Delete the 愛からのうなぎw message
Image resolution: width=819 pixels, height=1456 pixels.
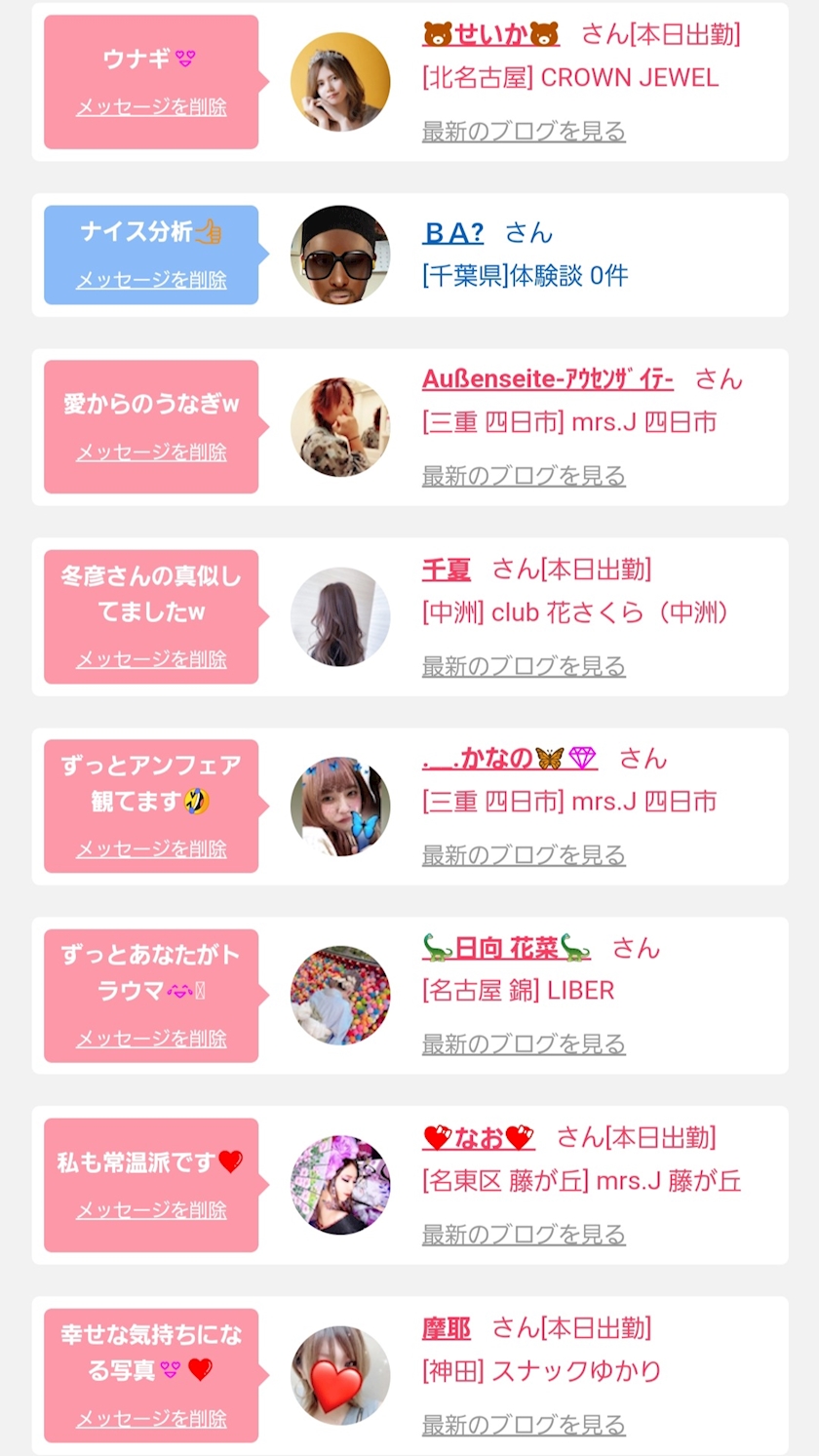(151, 453)
